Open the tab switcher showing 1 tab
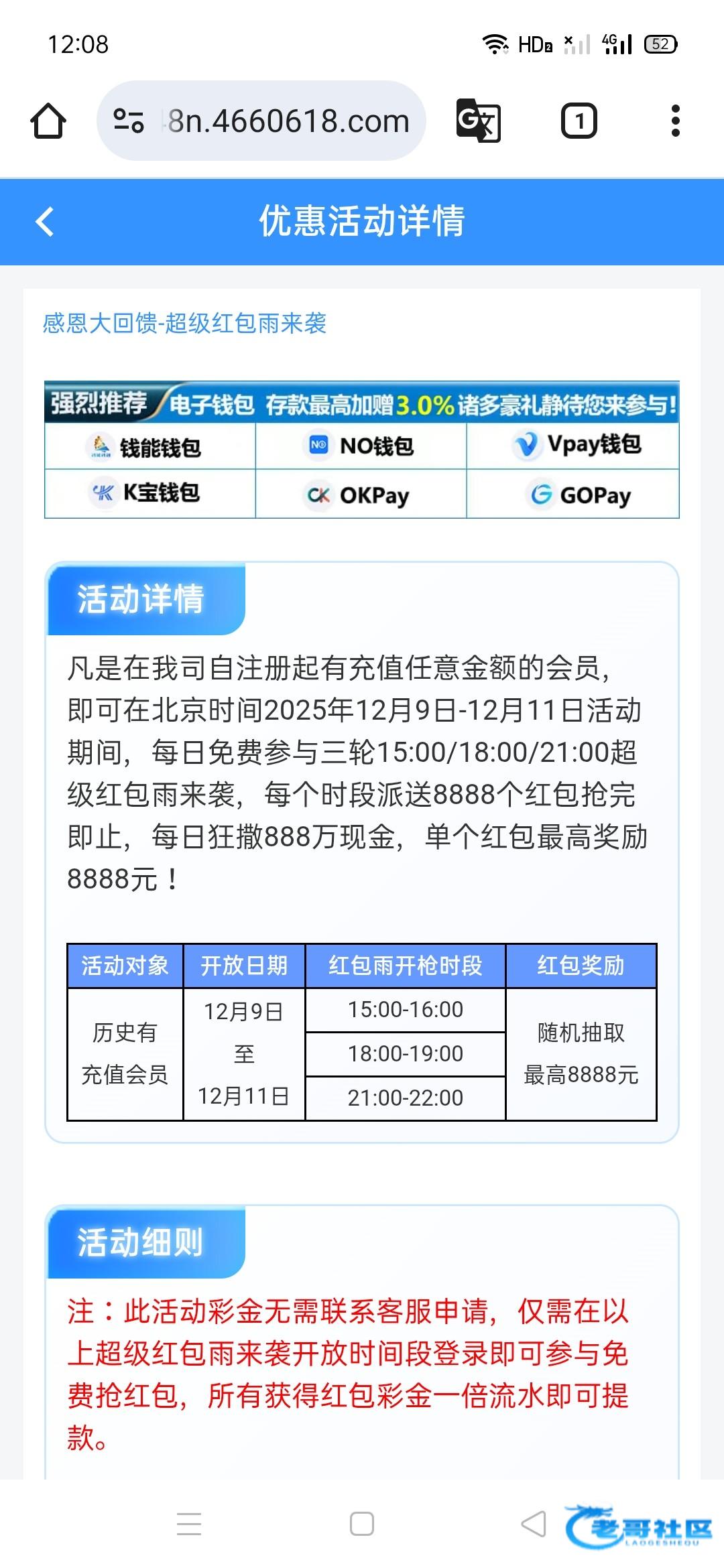Image resolution: width=724 pixels, height=1568 pixels. [x=579, y=121]
